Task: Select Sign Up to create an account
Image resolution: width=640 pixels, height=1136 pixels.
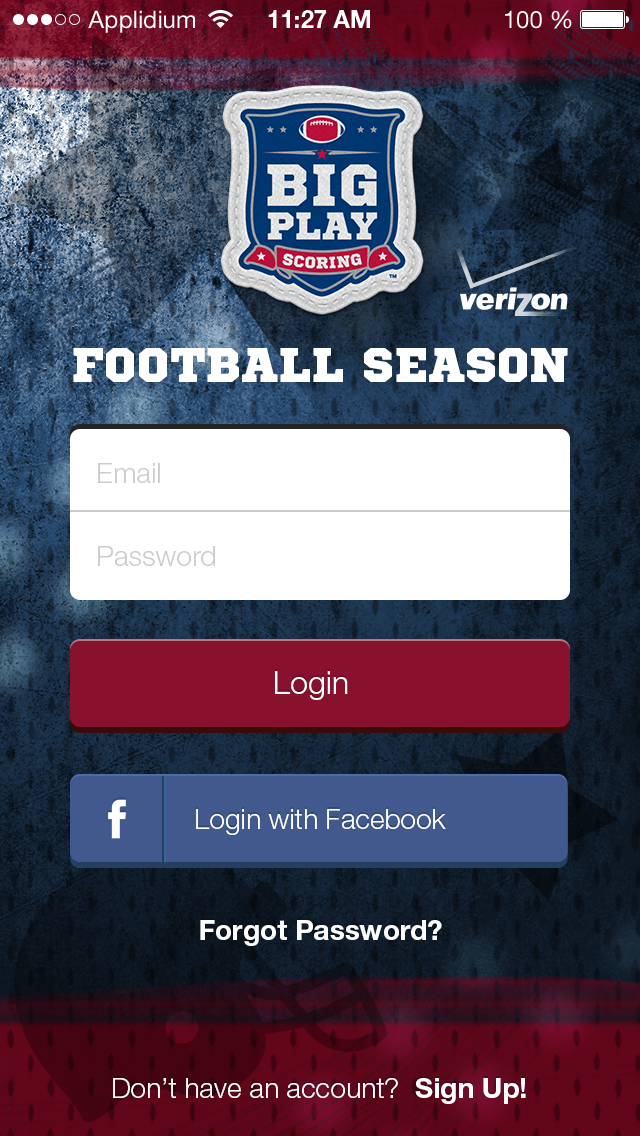Action: point(470,1089)
